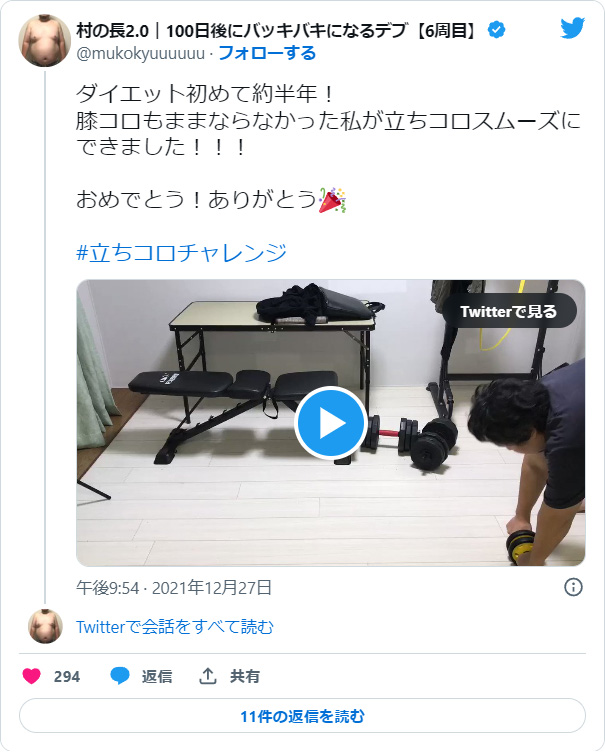Follow @mukokyuuuuuu via フォローする
Screen dimensions: 605x754
click(x=266, y=53)
